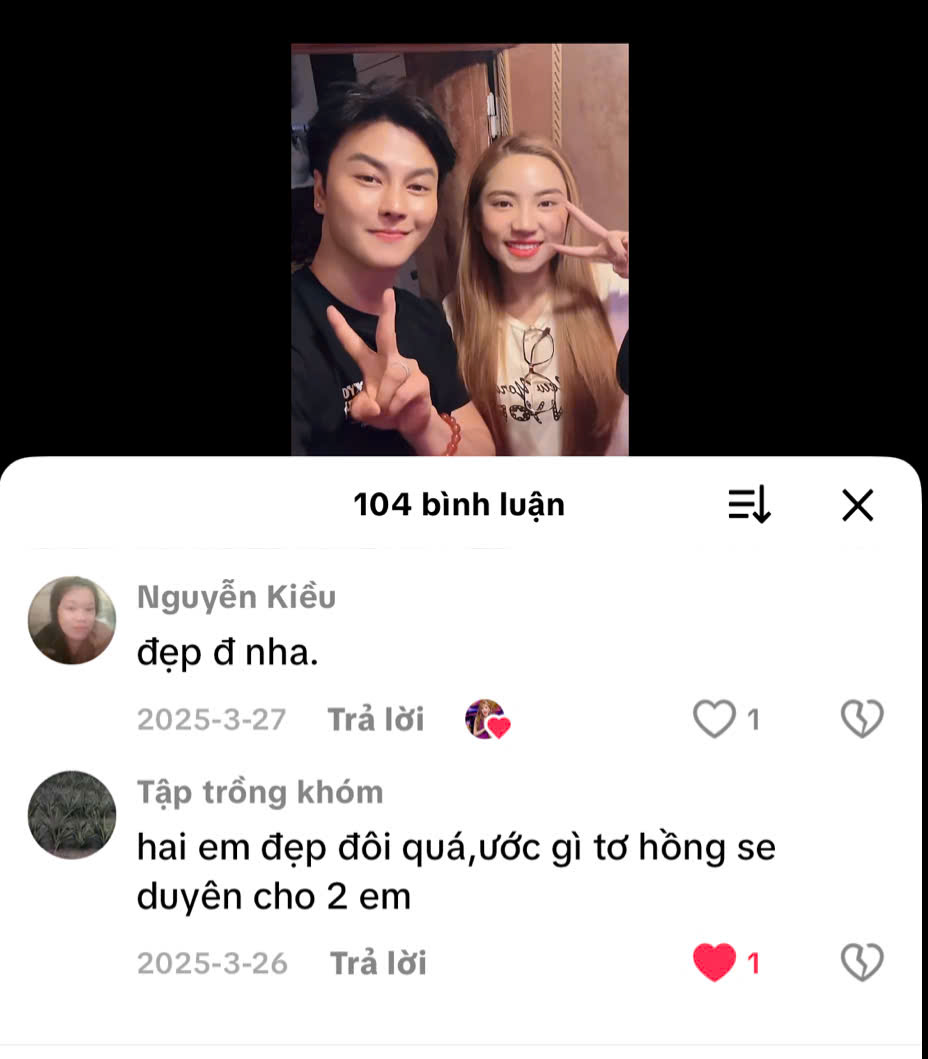Image resolution: width=928 pixels, height=1059 pixels.
Task: Tap the heart icon beside Nguyễn Kiều's comment
Action: (714, 719)
